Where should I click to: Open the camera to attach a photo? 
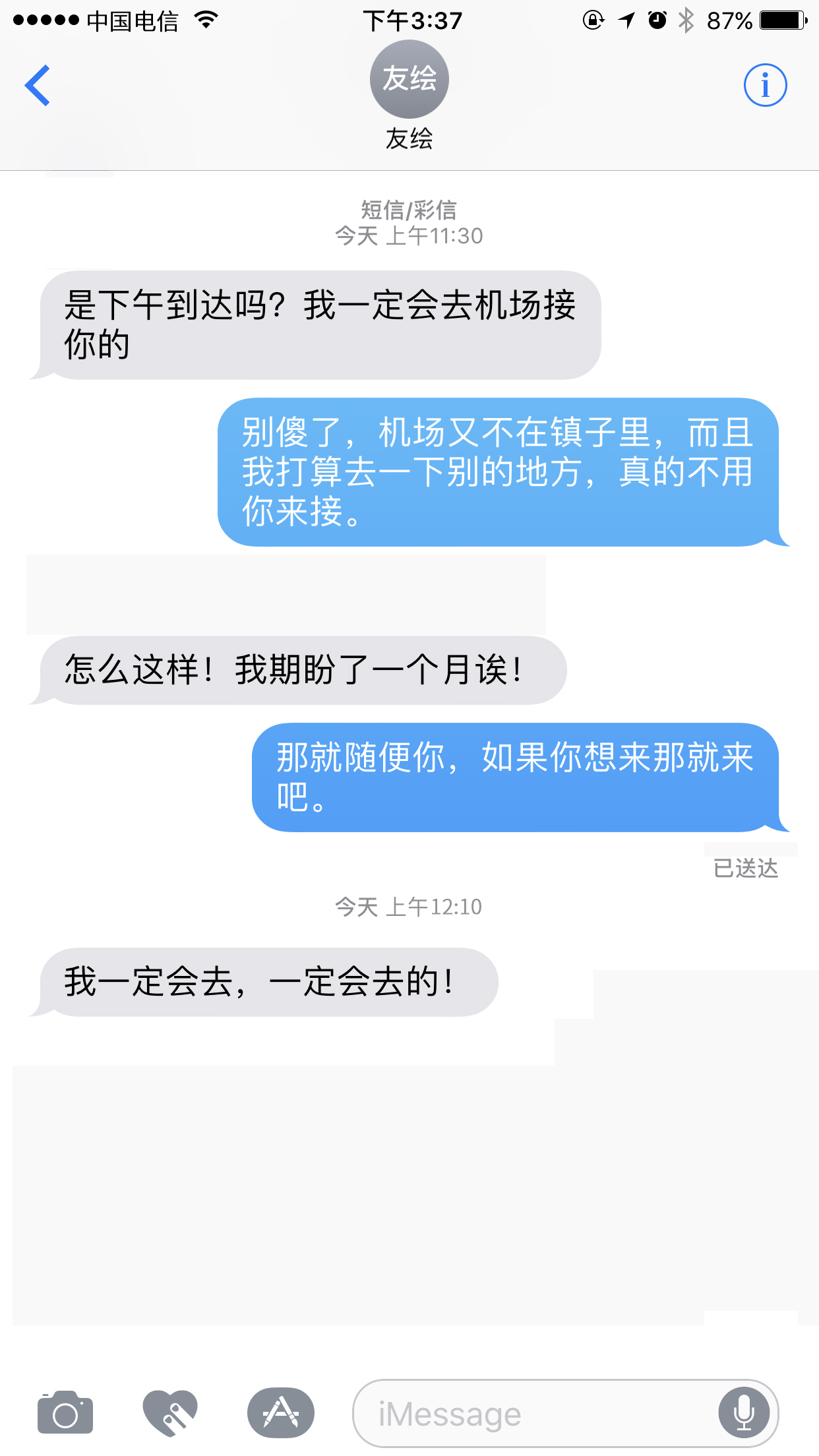(x=65, y=1412)
